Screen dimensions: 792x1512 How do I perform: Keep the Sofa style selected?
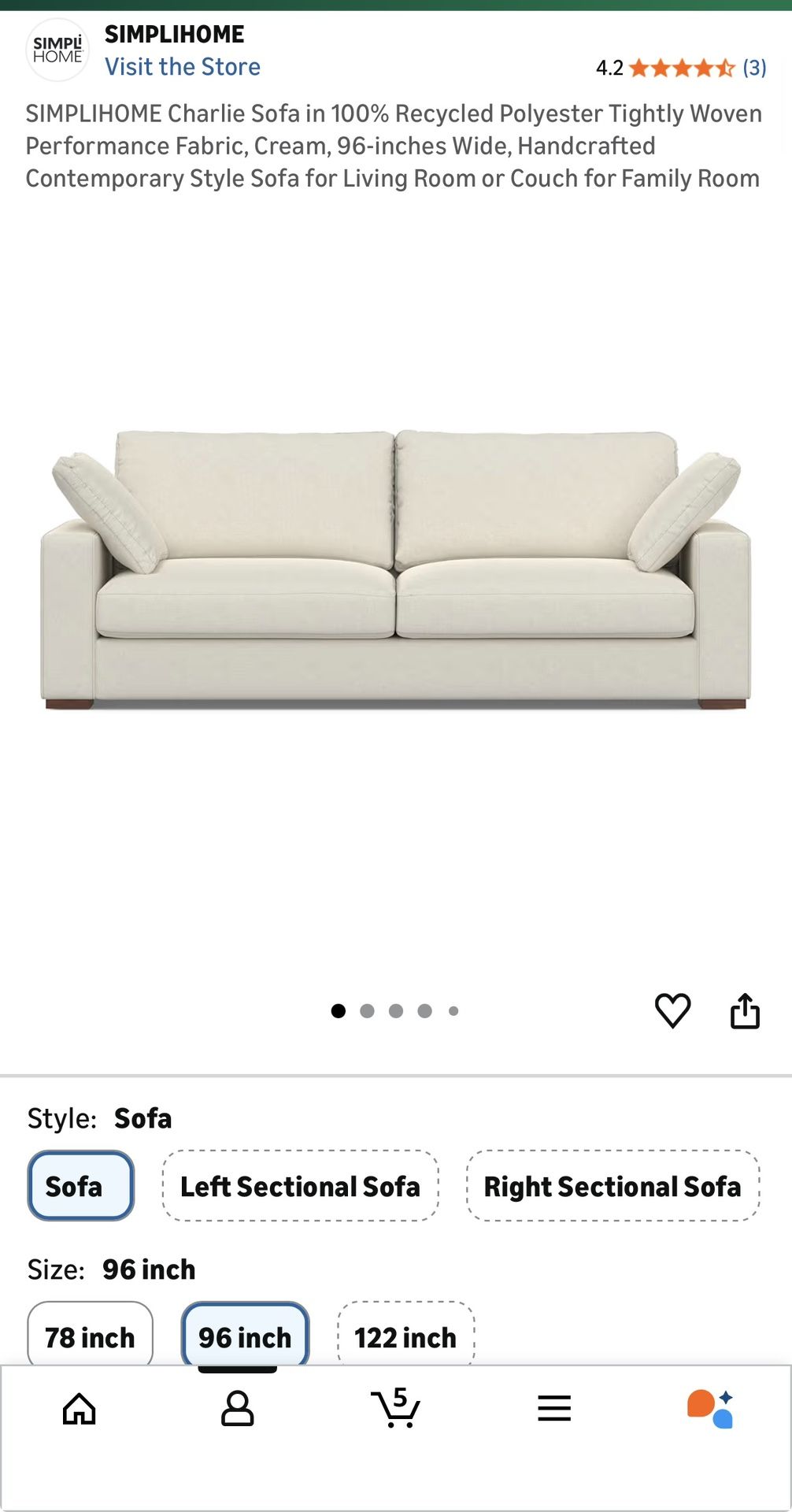pos(79,1186)
